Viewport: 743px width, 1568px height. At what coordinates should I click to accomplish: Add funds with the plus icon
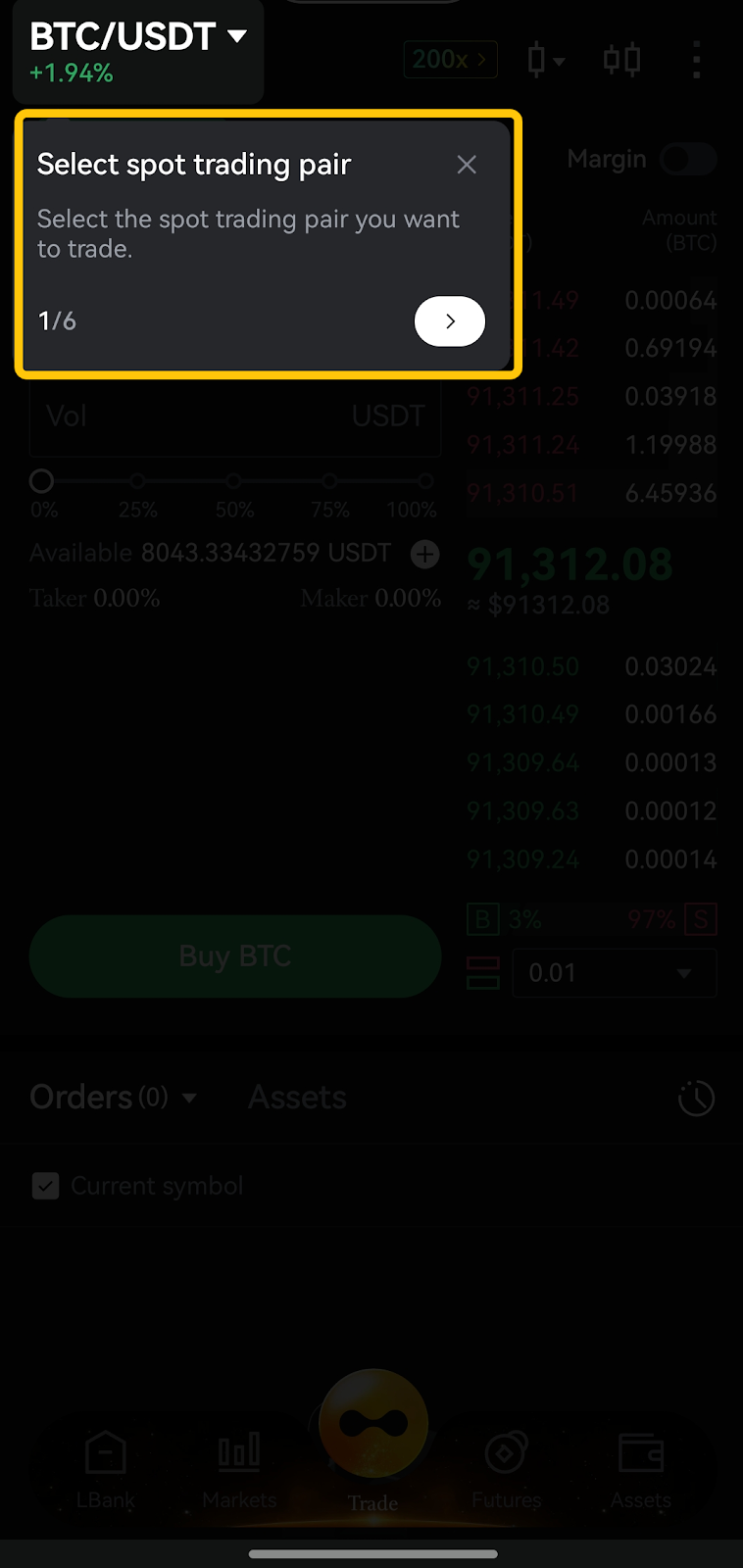pyautogui.click(x=424, y=554)
